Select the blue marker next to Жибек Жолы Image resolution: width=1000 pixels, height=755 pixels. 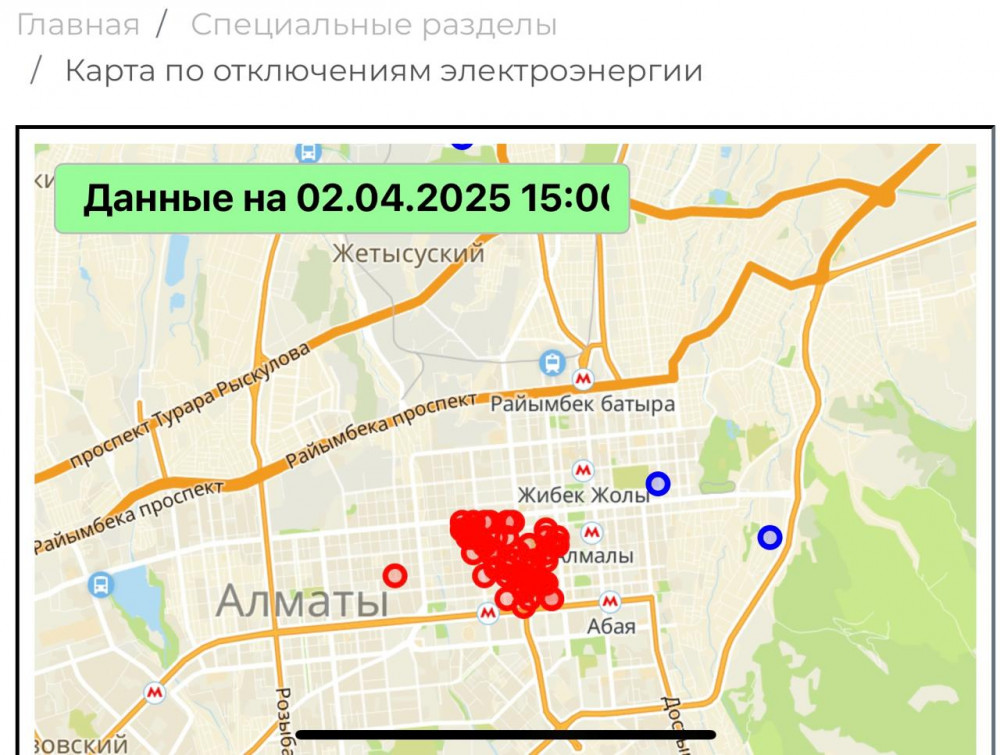[657, 484]
